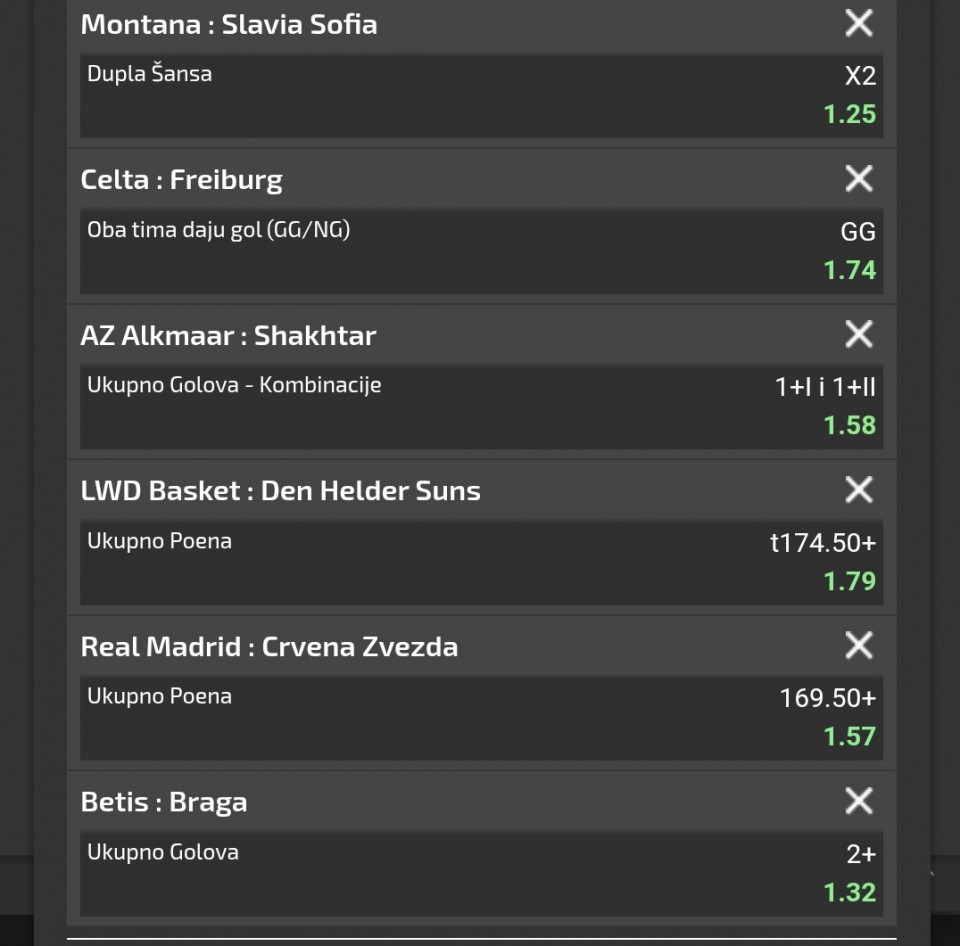Screen dimensions: 960x946
Task: Delete the Betis : Braga bet
Action: [x=859, y=801]
